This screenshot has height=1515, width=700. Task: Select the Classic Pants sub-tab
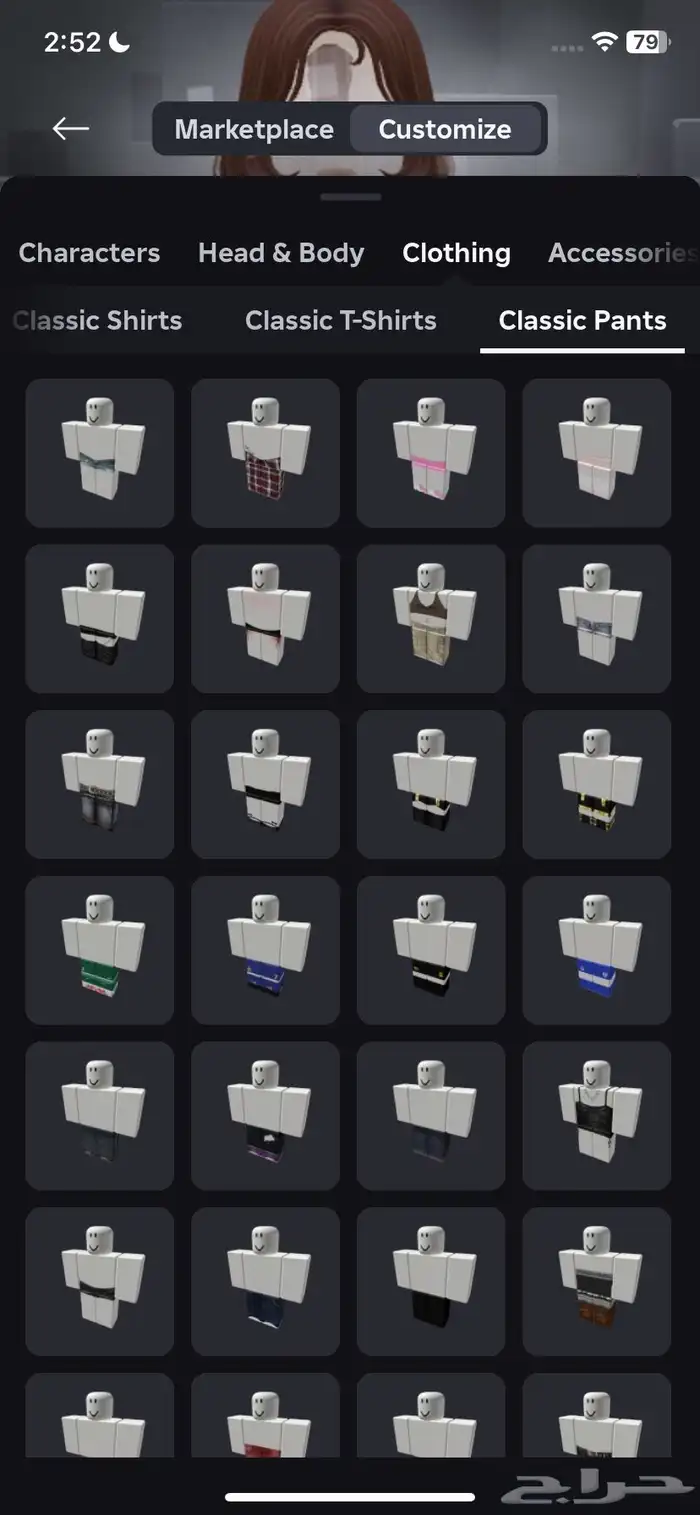[582, 320]
